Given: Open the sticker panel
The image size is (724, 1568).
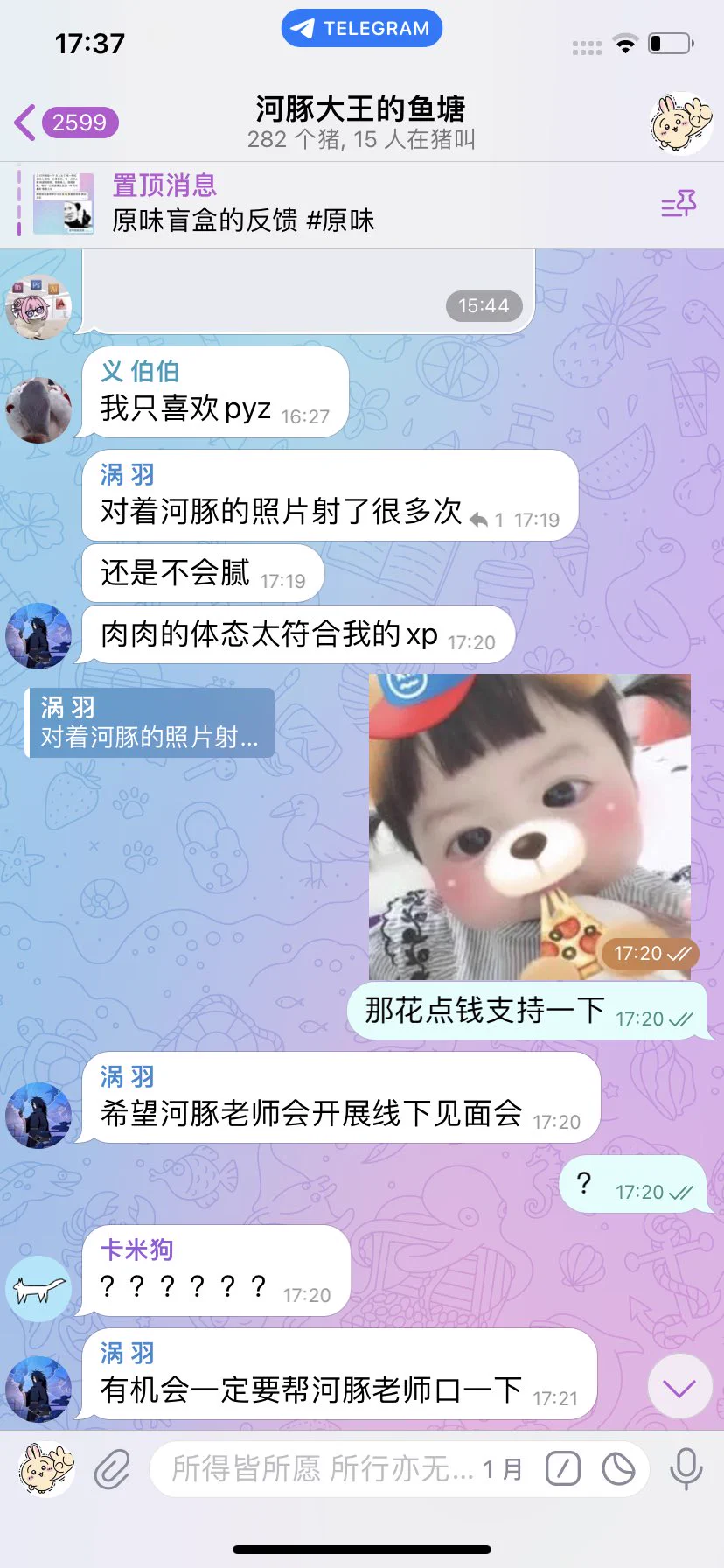Looking at the screenshot, I should point(618,1468).
